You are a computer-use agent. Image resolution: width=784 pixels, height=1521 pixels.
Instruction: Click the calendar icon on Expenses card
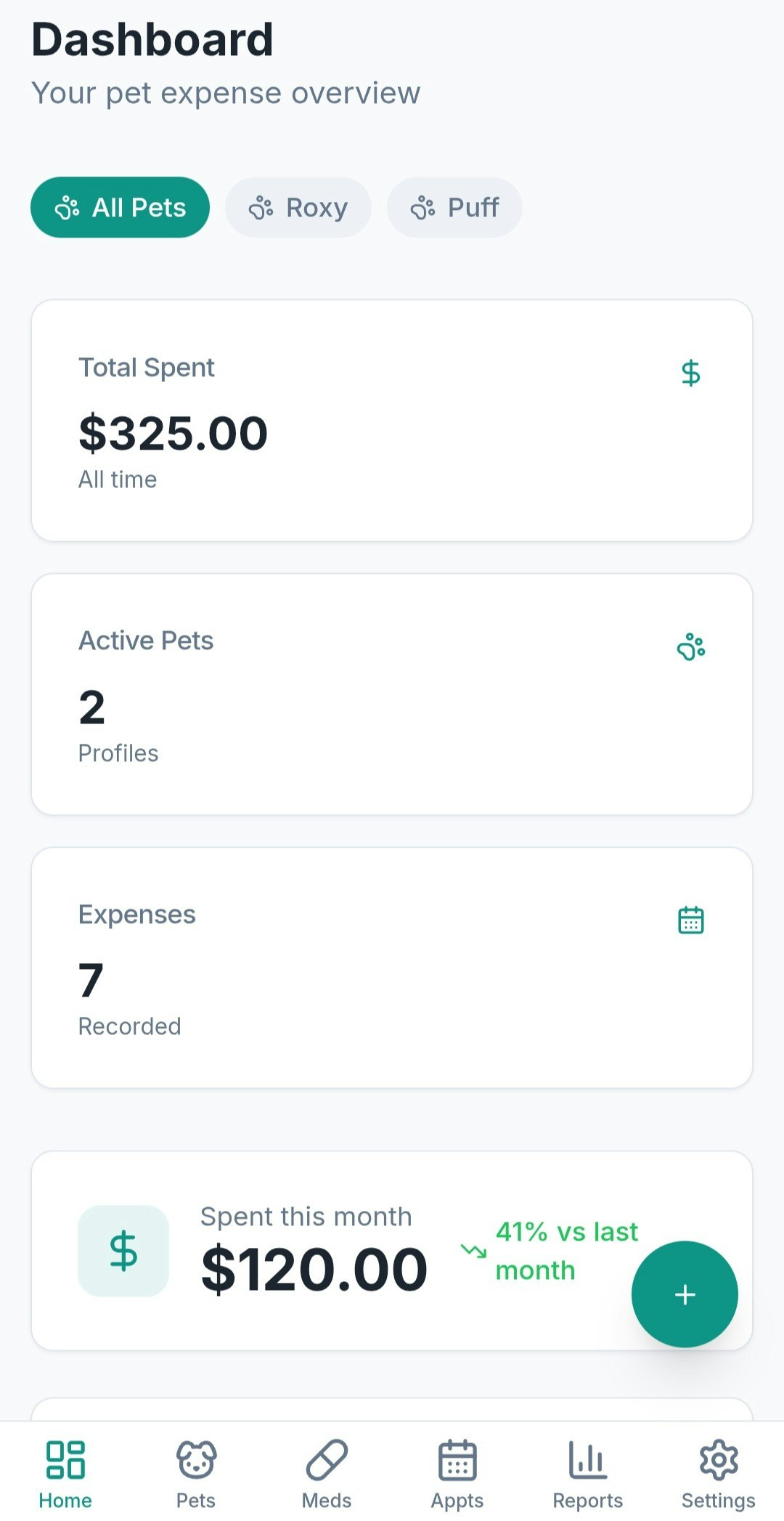click(x=690, y=921)
